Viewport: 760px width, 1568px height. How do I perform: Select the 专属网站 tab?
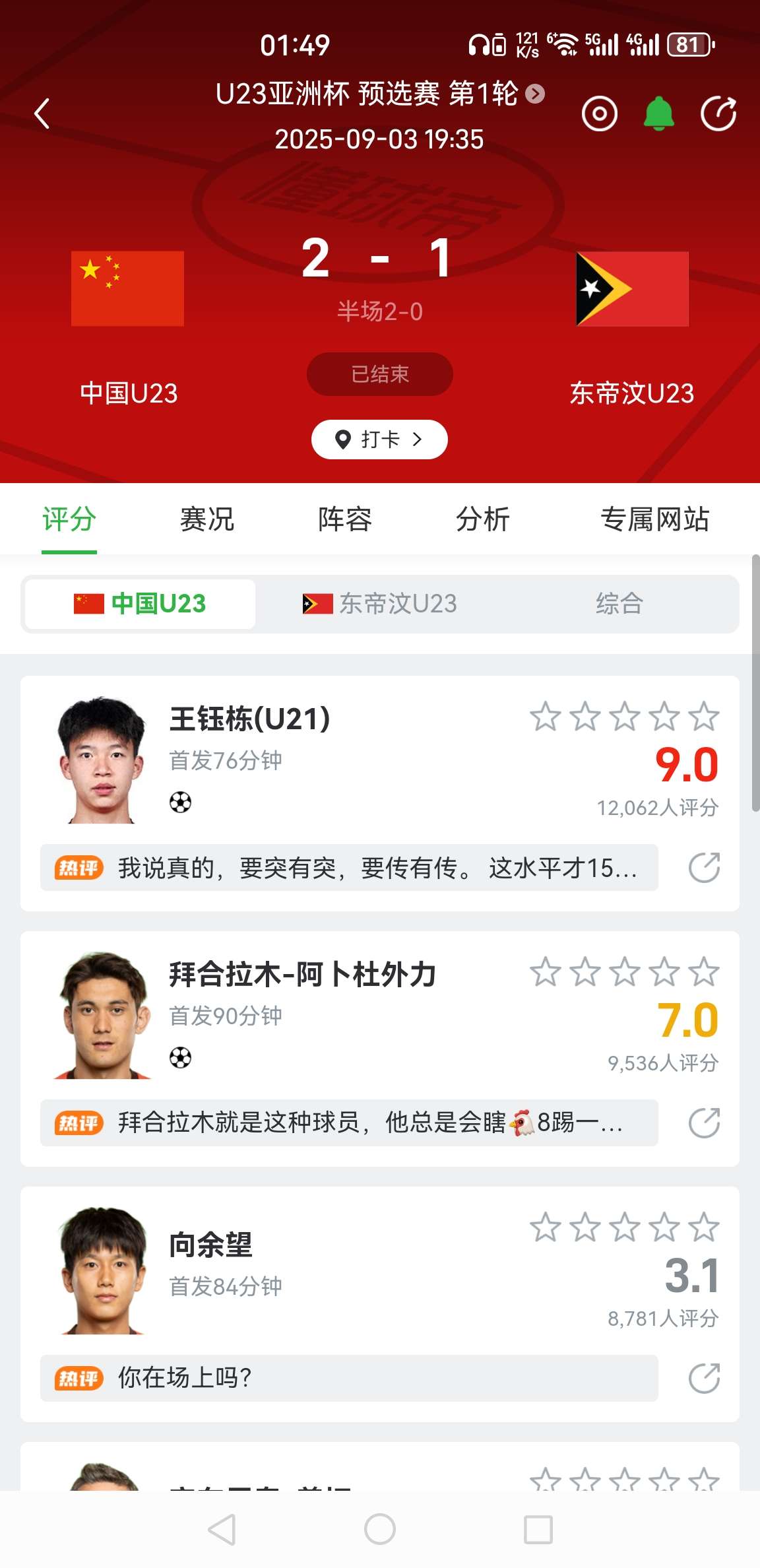coord(654,519)
